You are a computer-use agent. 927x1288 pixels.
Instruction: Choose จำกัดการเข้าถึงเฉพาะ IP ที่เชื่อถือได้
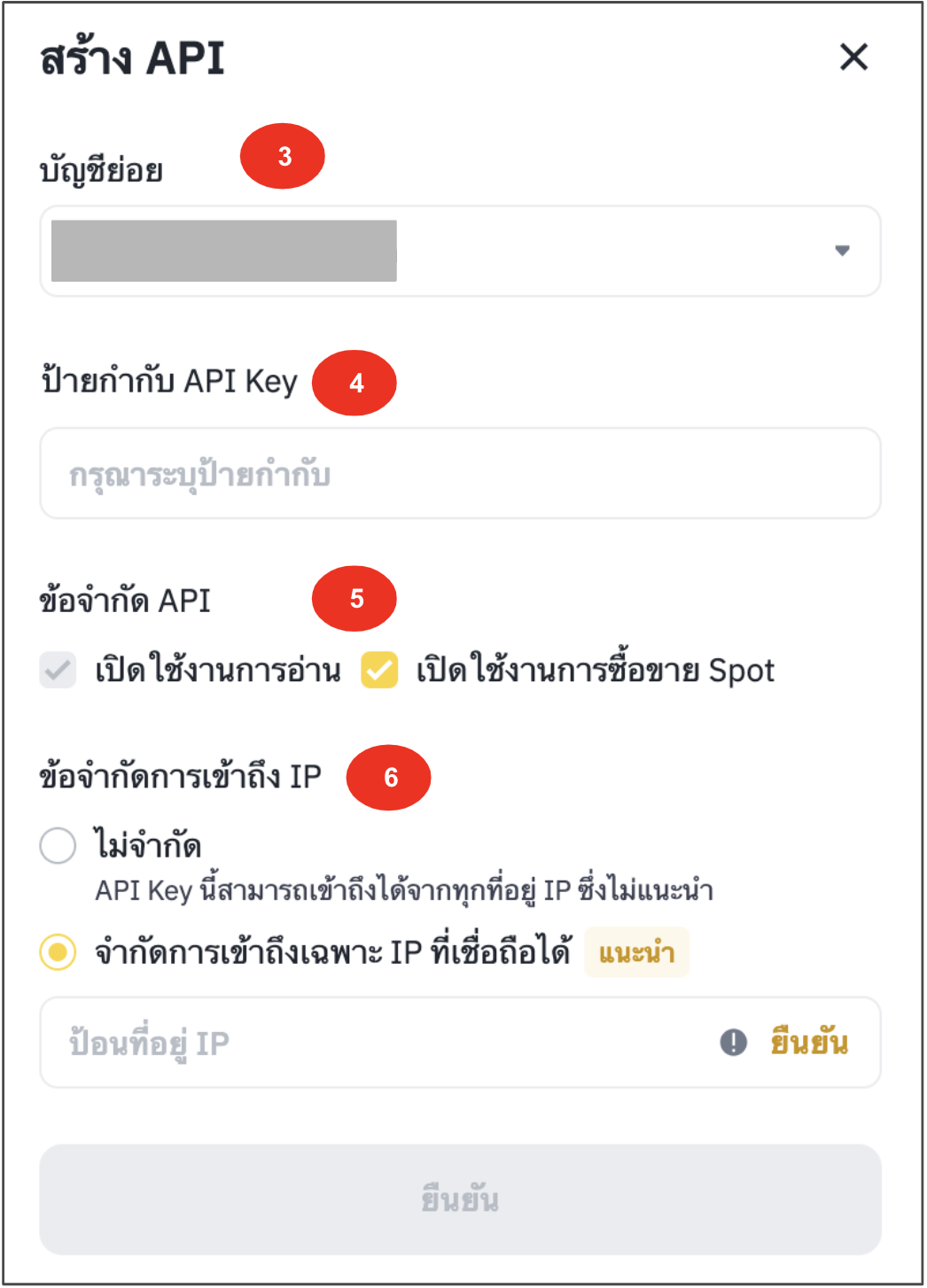(x=58, y=952)
